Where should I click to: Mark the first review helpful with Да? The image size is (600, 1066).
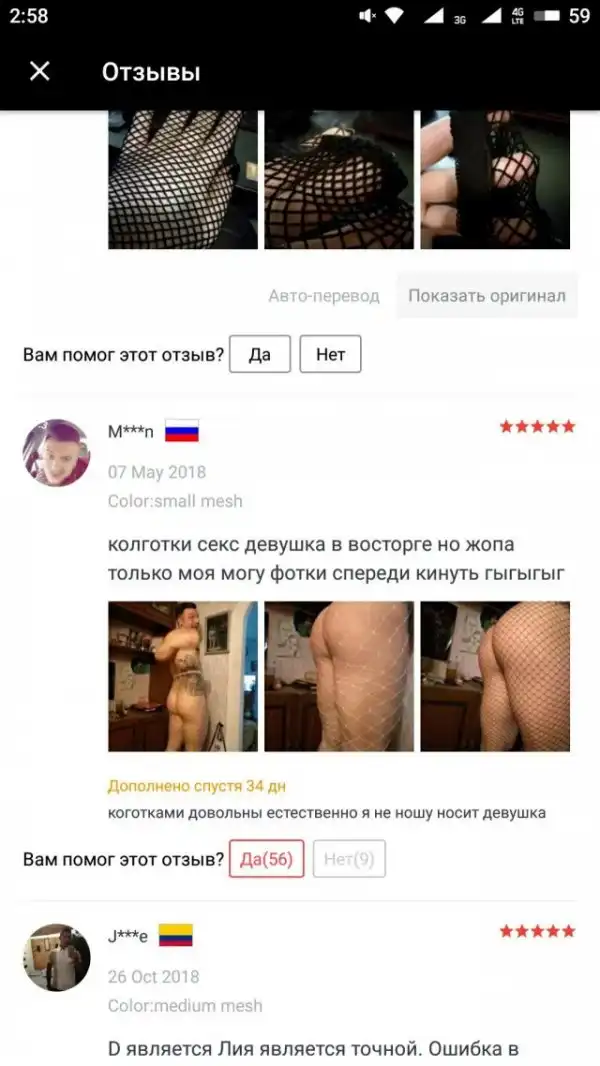coord(260,354)
